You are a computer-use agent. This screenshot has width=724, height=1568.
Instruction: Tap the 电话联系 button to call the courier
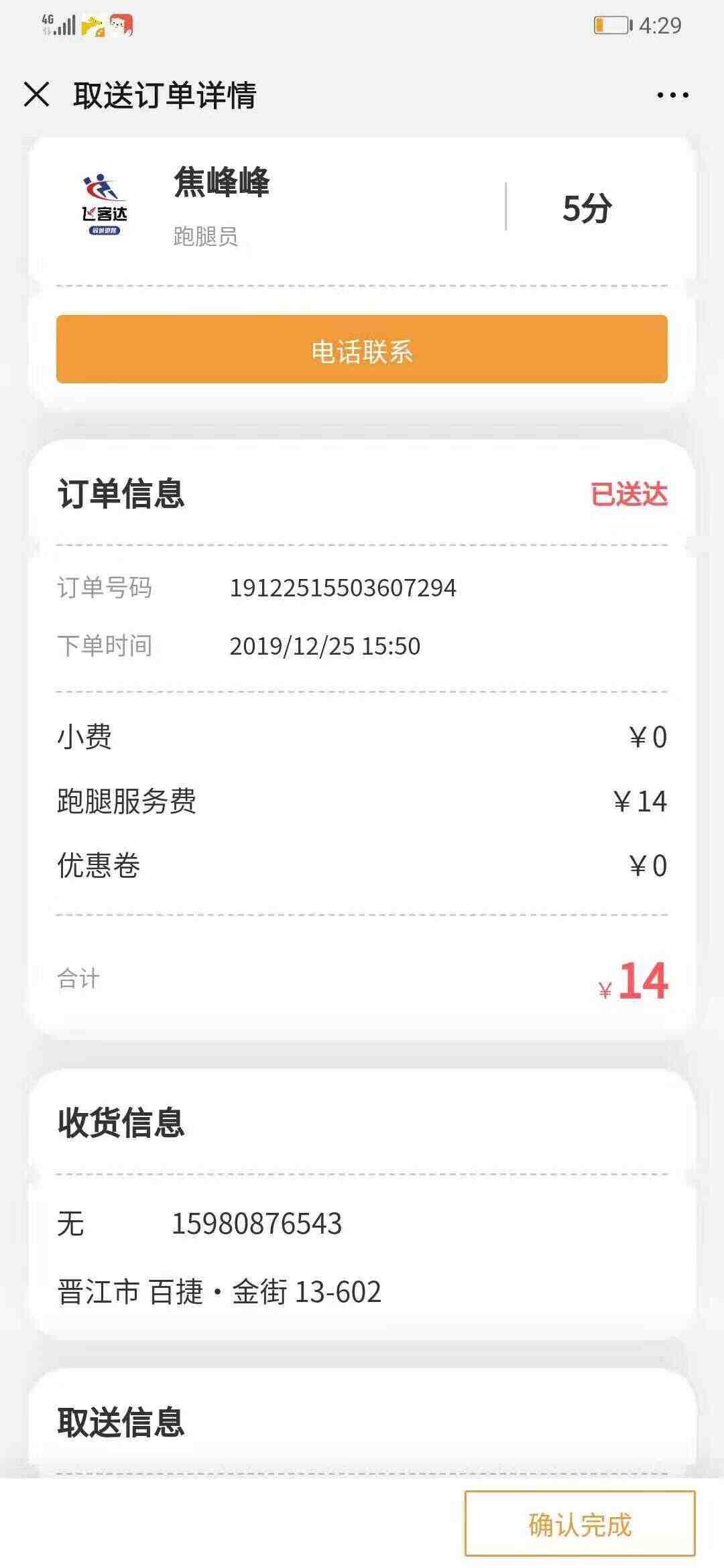[x=362, y=349]
